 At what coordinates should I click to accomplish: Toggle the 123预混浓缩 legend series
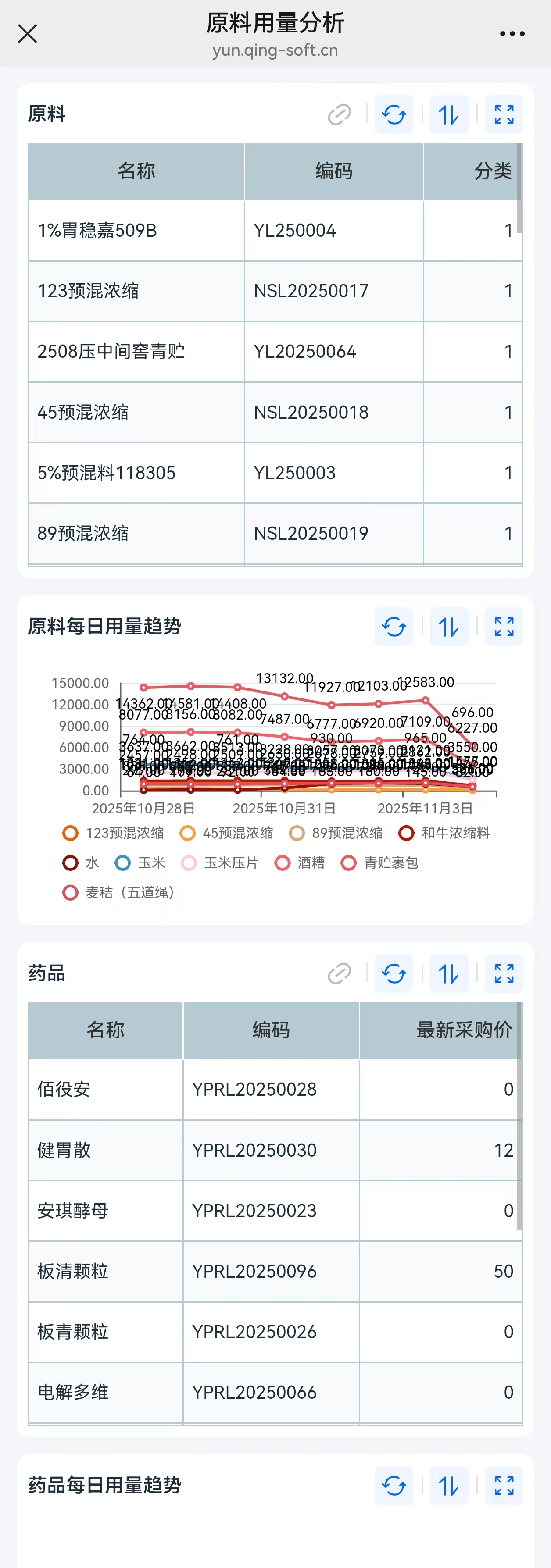pyautogui.click(x=113, y=833)
